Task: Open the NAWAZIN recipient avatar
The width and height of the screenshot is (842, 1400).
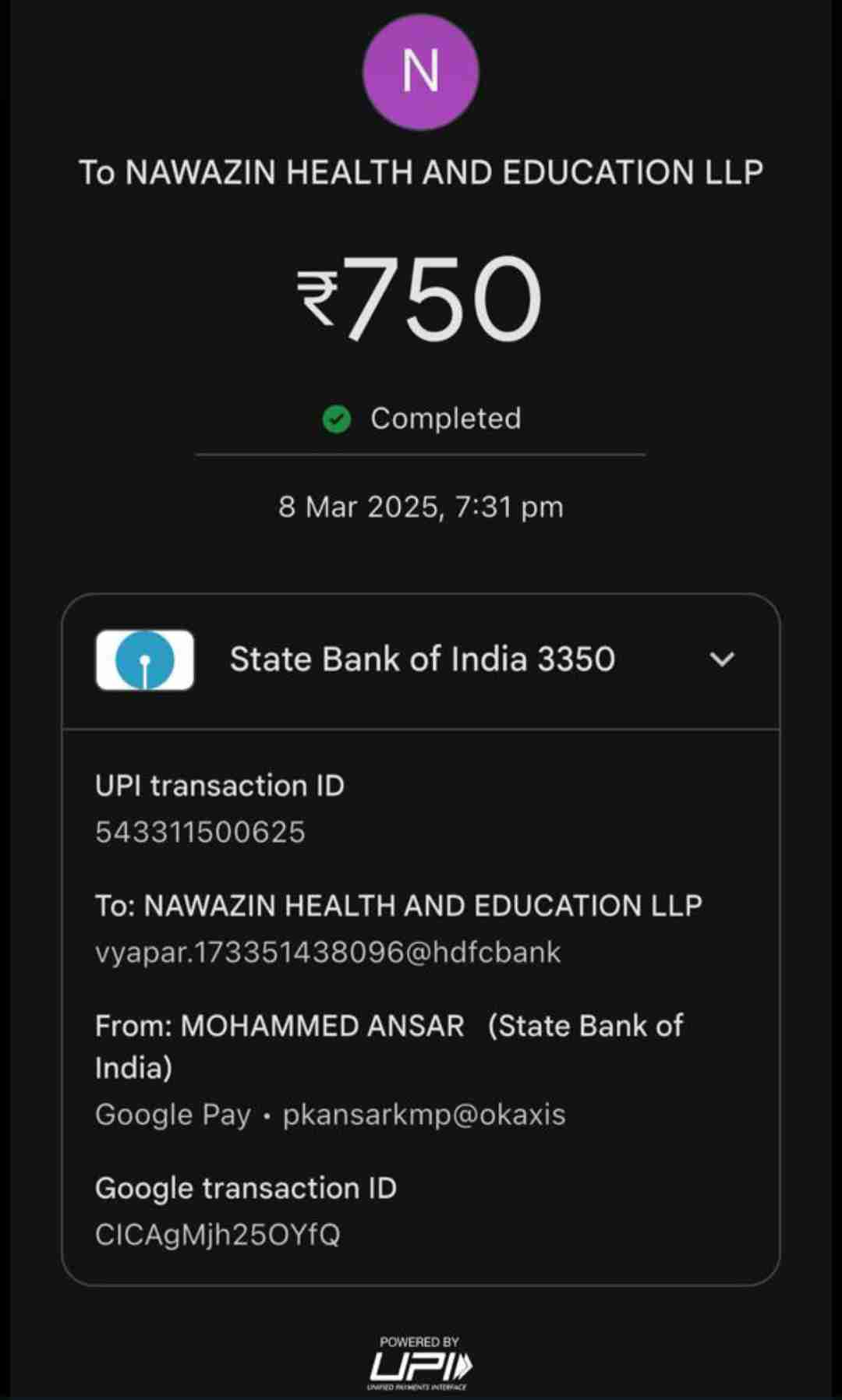Action: pyautogui.click(x=420, y=72)
